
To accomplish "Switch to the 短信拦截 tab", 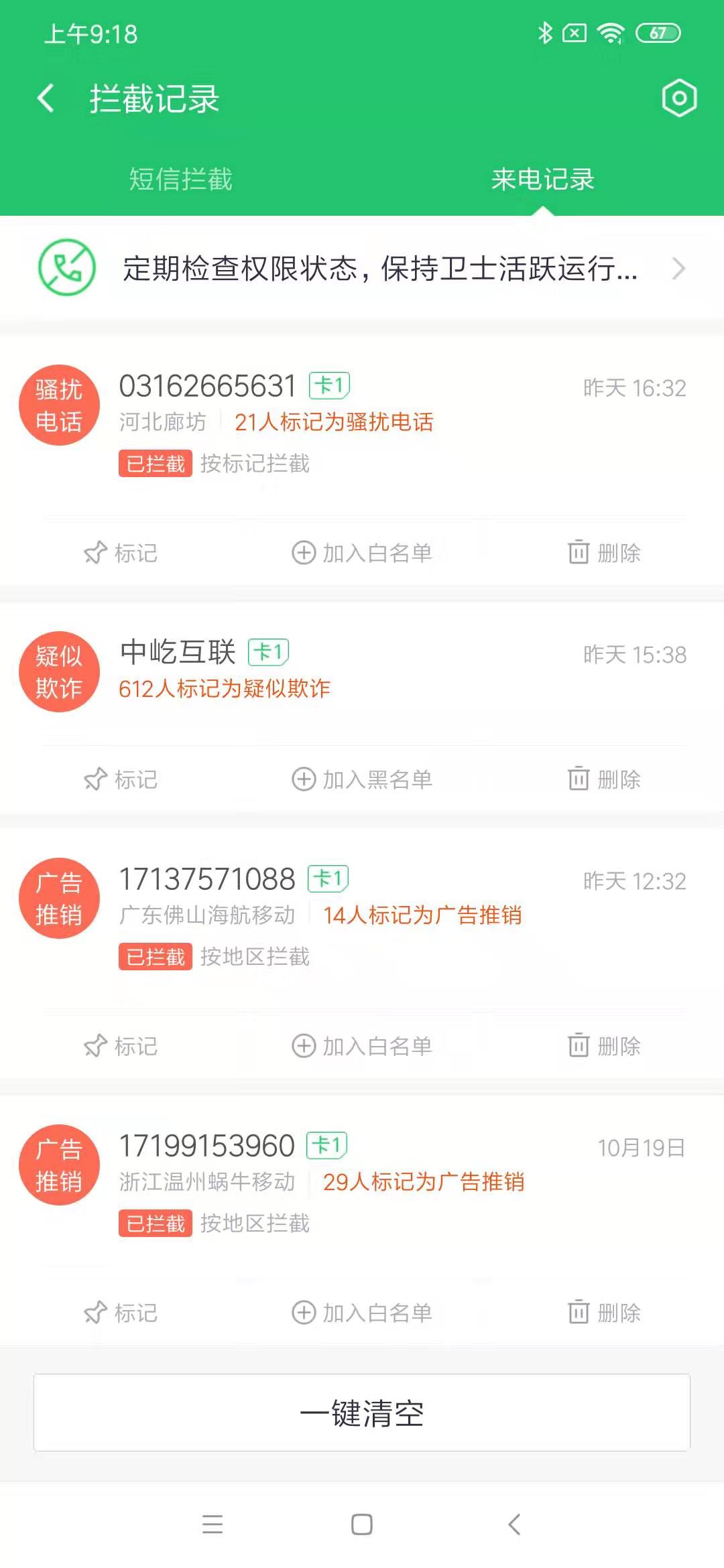I will click(180, 180).
